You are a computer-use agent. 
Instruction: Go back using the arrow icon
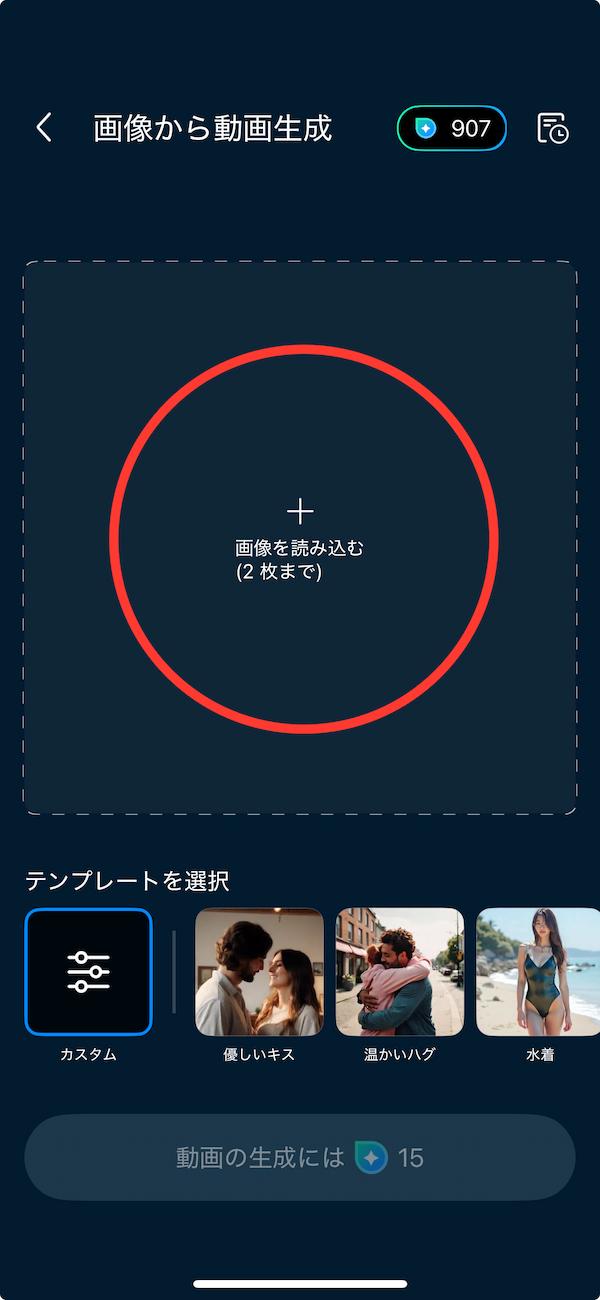(44, 128)
